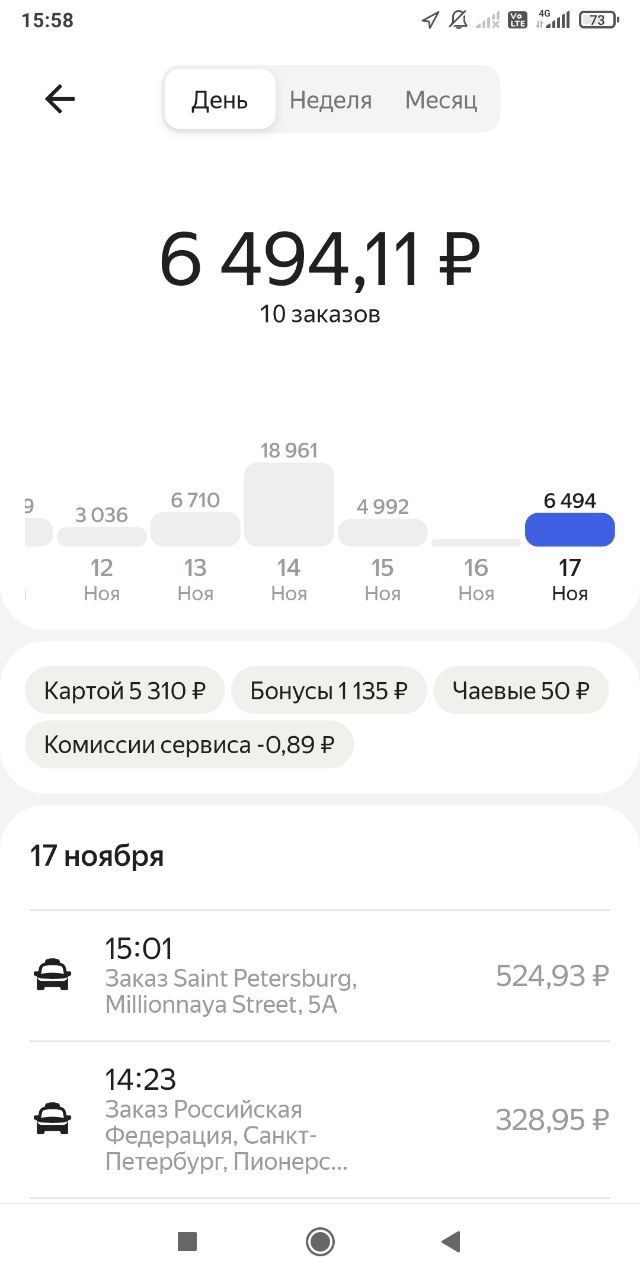Tap the system home button

[320, 1242]
